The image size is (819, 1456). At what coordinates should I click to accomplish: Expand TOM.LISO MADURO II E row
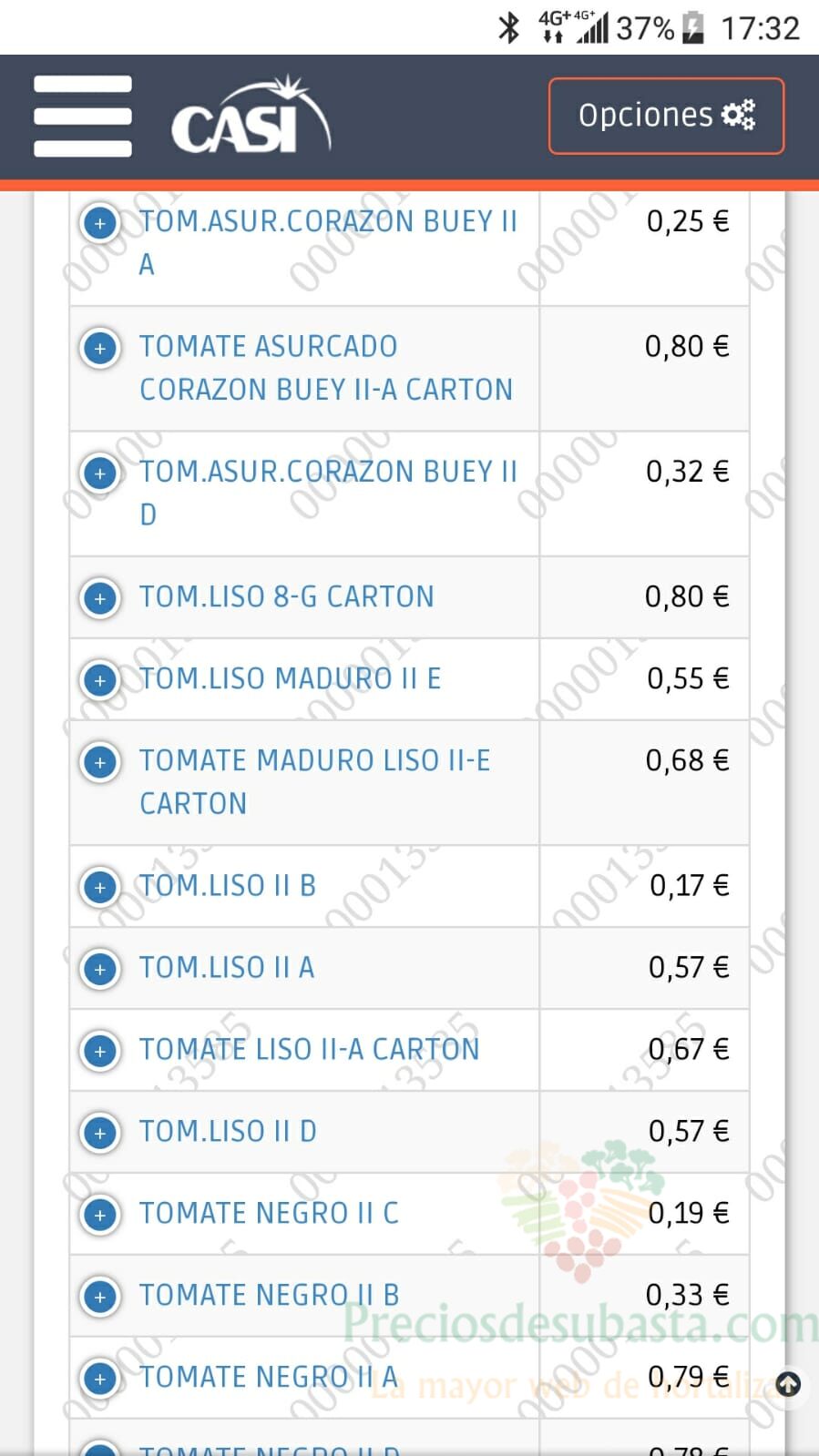pos(100,680)
